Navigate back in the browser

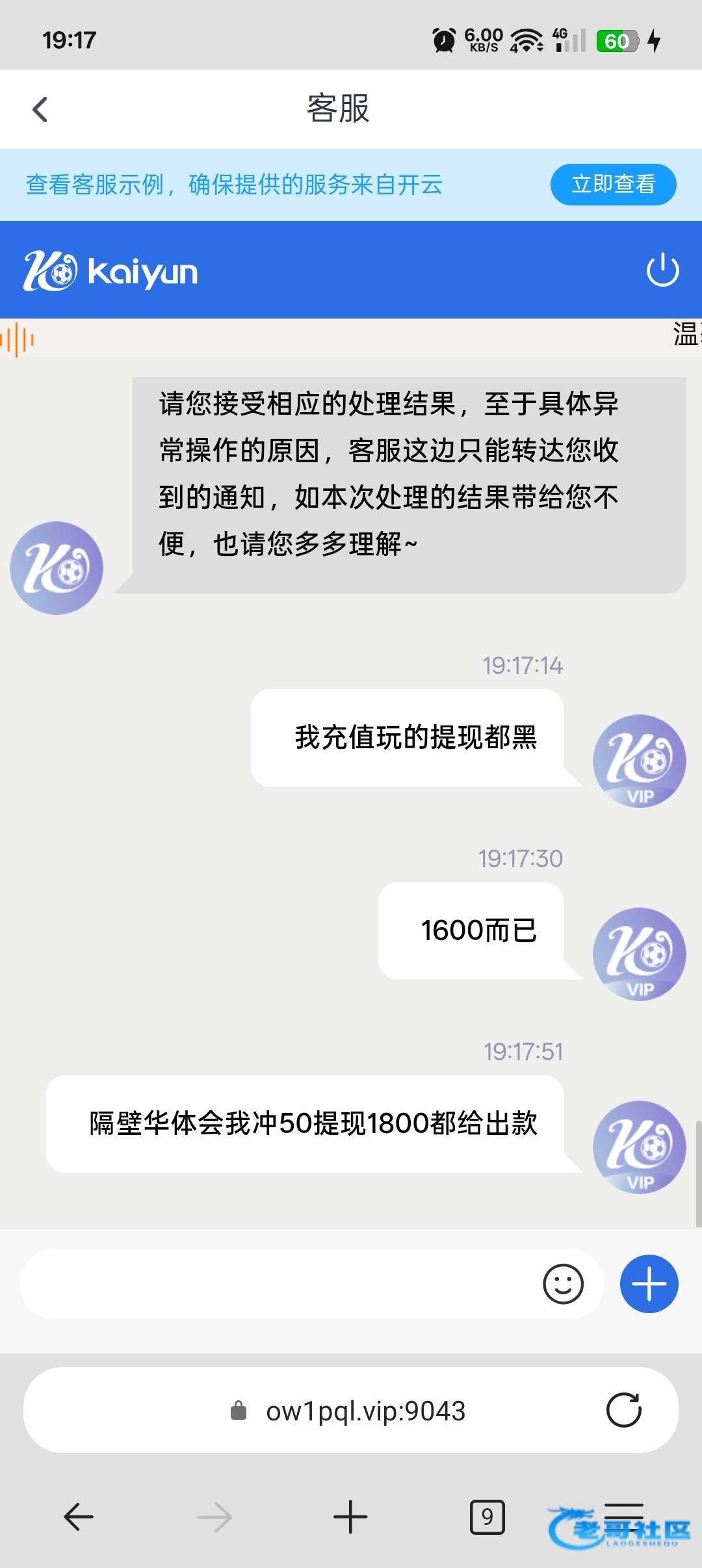click(x=79, y=1517)
